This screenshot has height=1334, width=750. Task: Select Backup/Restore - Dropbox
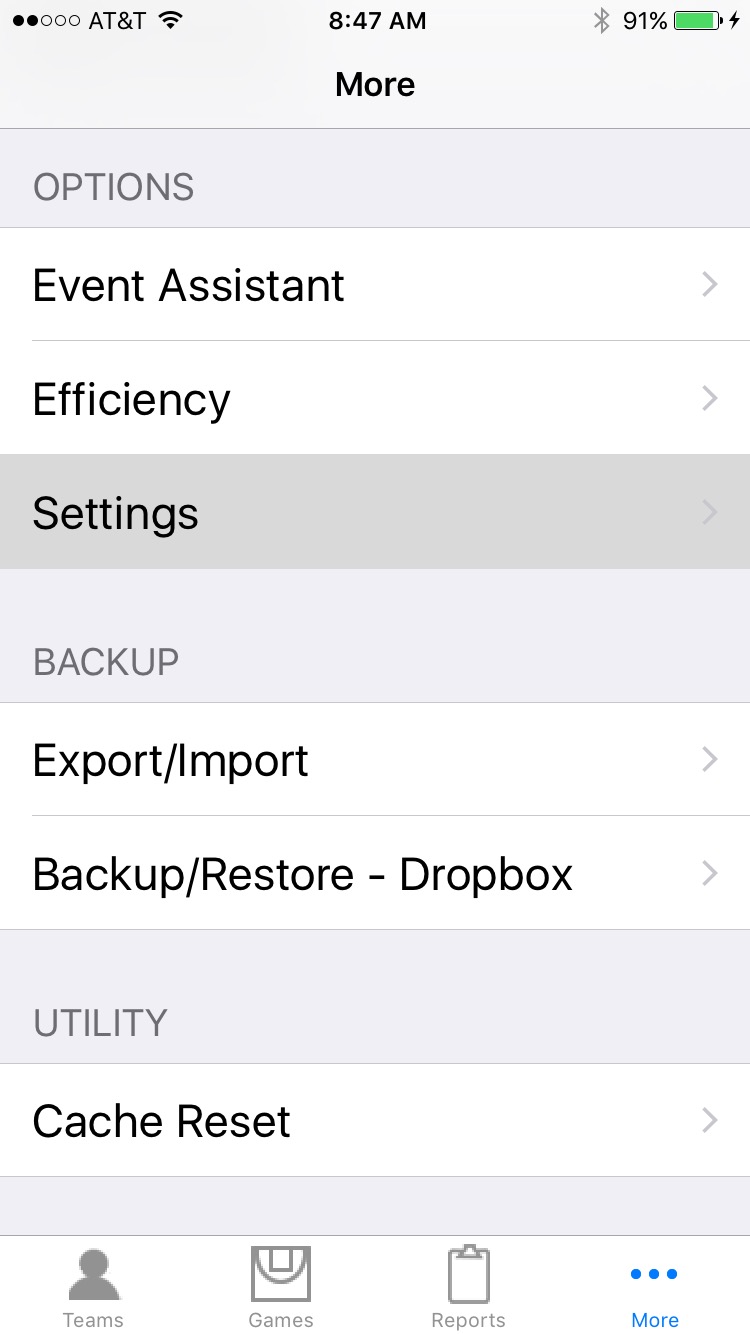click(x=375, y=874)
